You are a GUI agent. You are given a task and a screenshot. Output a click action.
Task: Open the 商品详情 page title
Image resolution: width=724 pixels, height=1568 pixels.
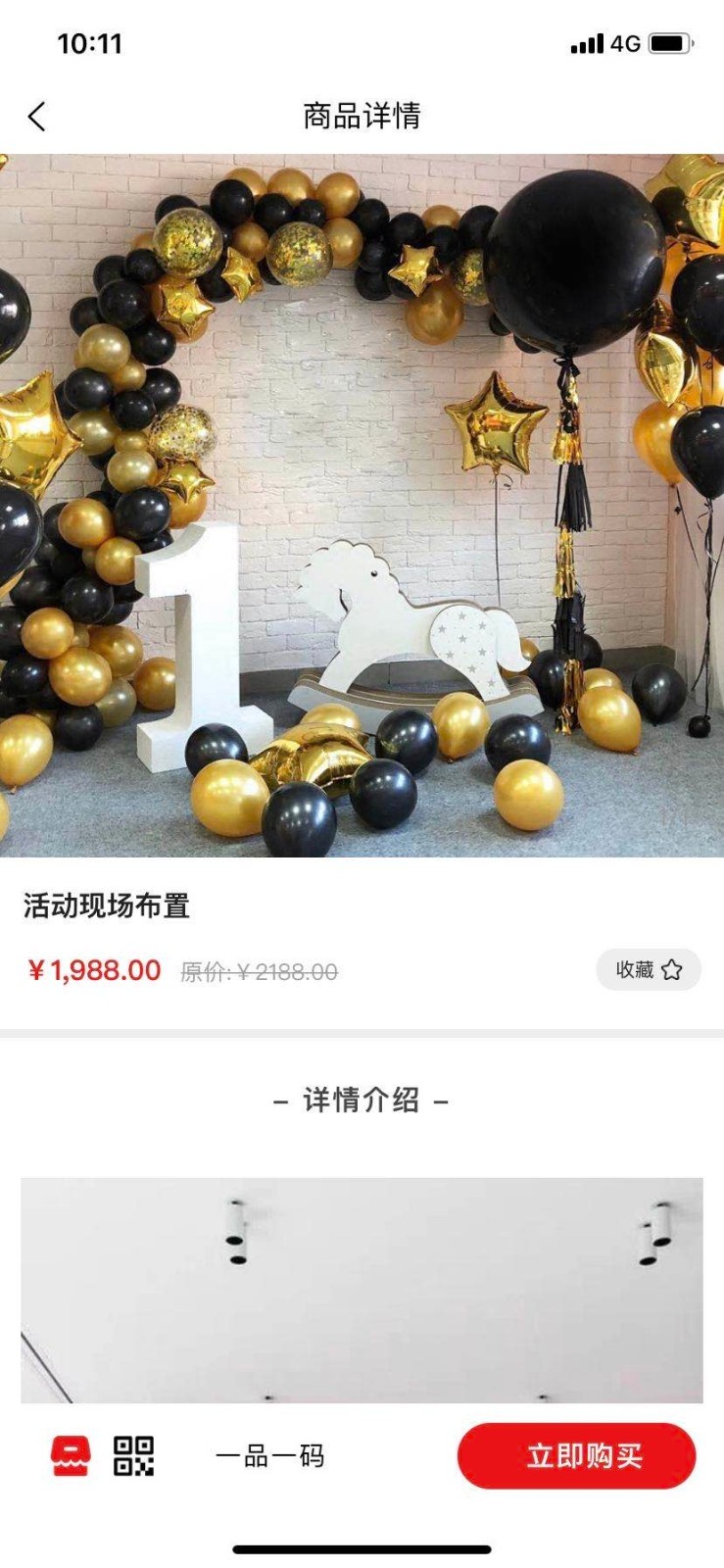[362, 116]
